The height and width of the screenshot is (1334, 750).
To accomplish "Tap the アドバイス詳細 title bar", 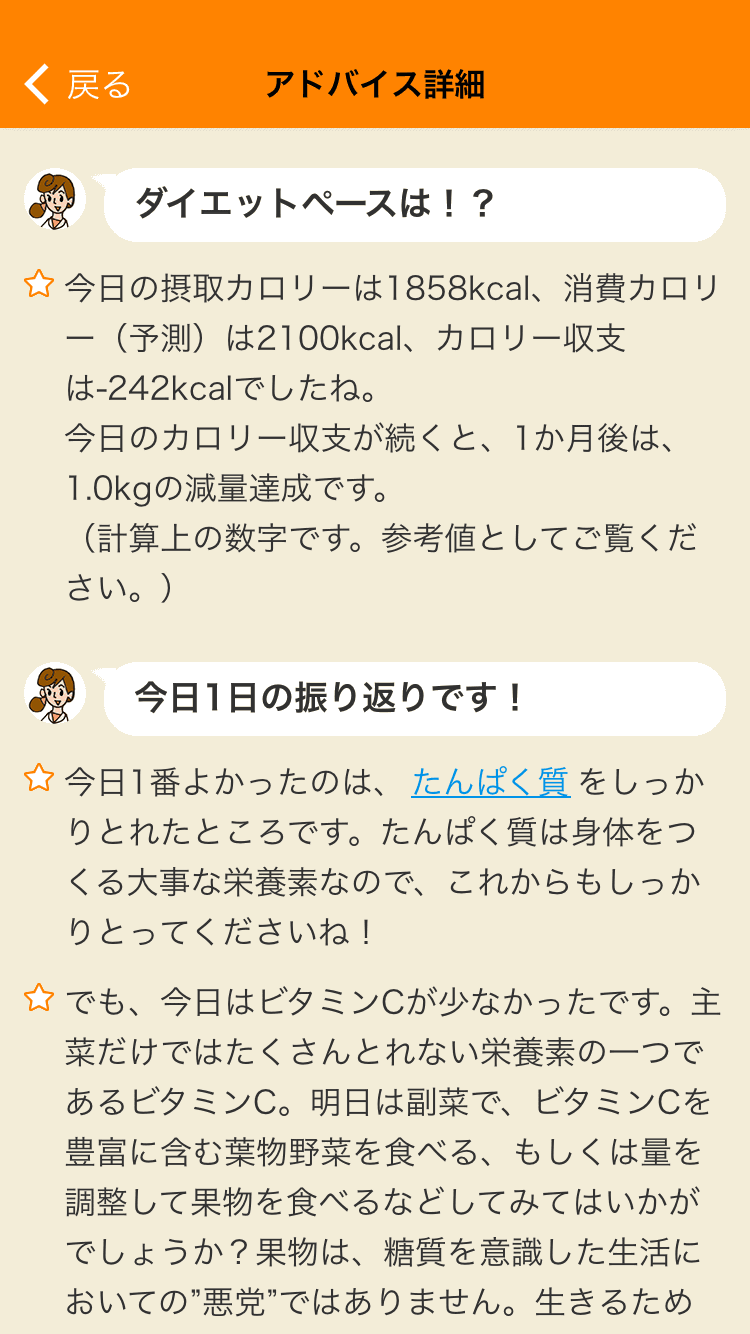I will (375, 84).
